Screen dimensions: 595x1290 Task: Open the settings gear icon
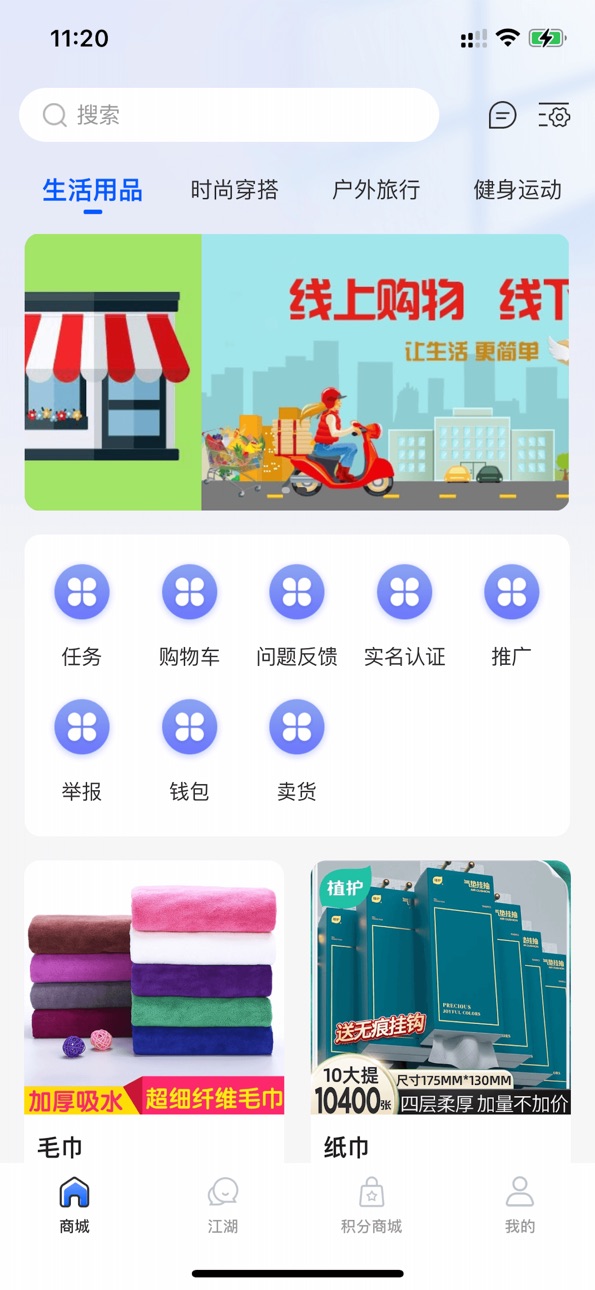[554, 116]
